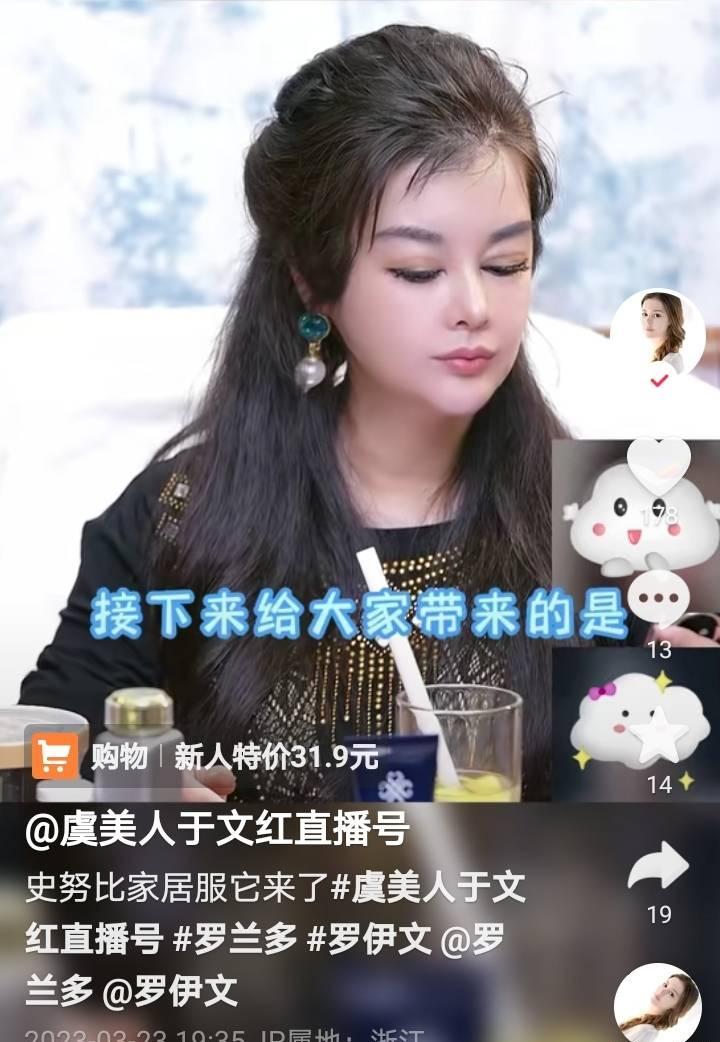The width and height of the screenshot is (720, 1042).
Task: Open @虞美人于文红直播号 author name
Action: [x=217, y=831]
